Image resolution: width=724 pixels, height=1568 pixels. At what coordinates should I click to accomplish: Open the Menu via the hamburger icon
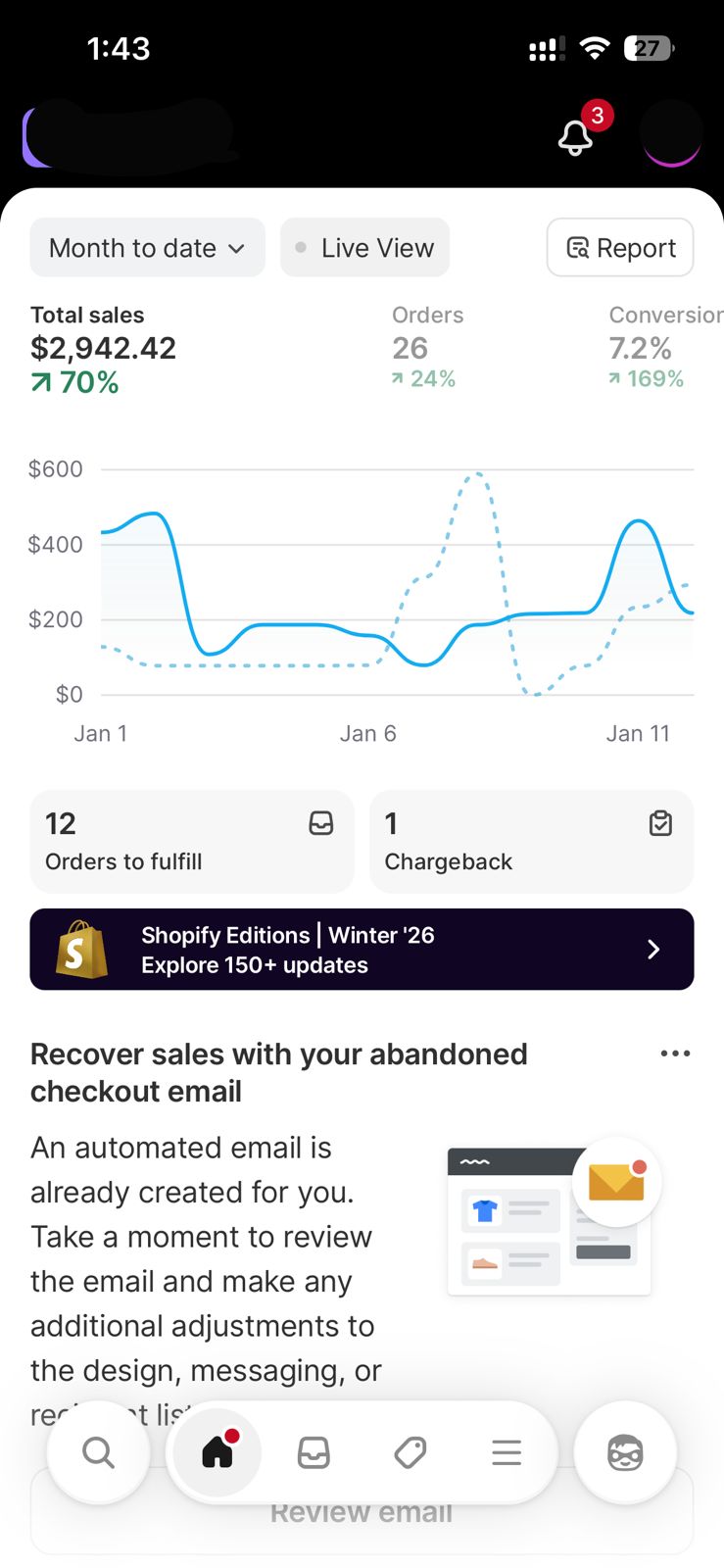click(506, 1453)
